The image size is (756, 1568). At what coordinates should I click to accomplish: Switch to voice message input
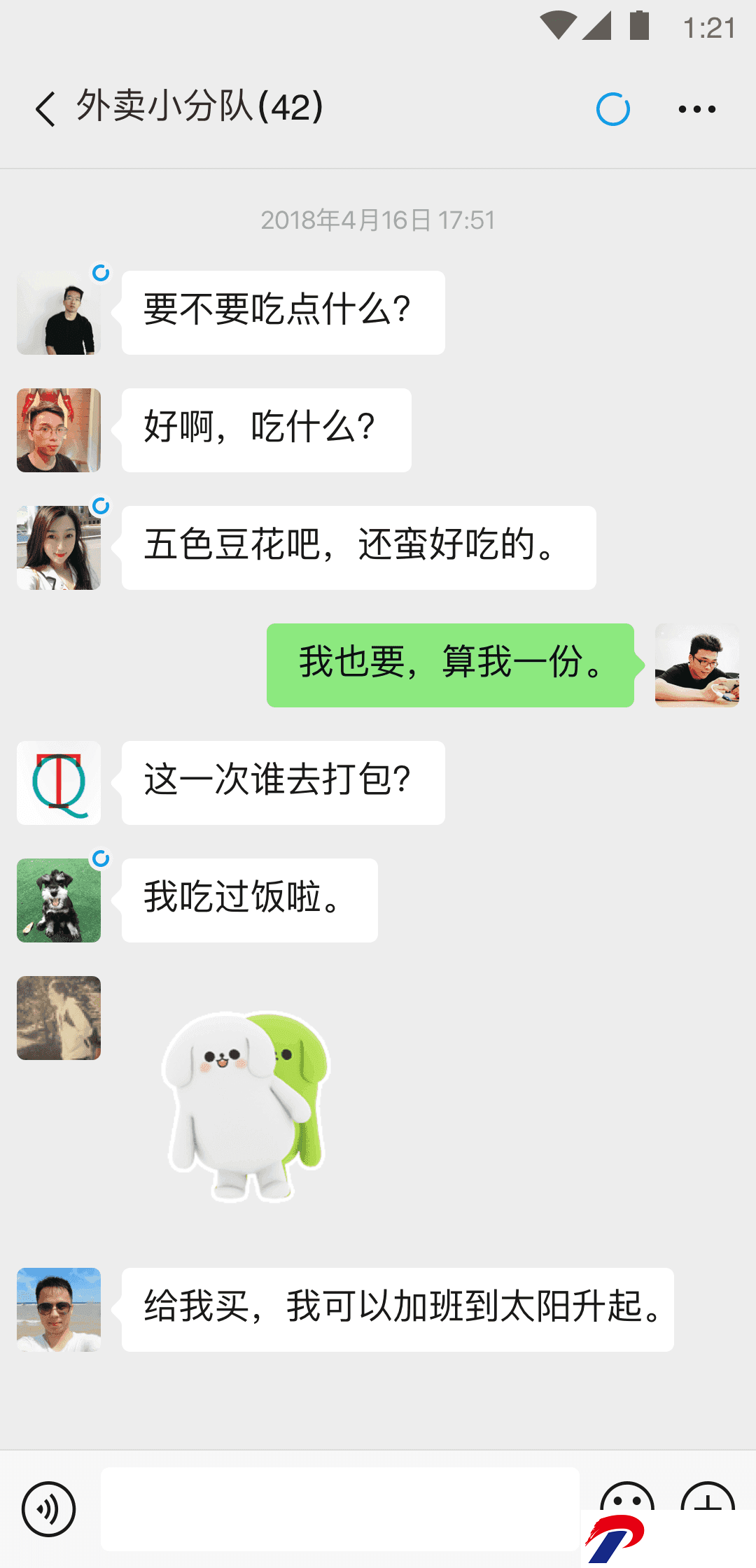48,1509
